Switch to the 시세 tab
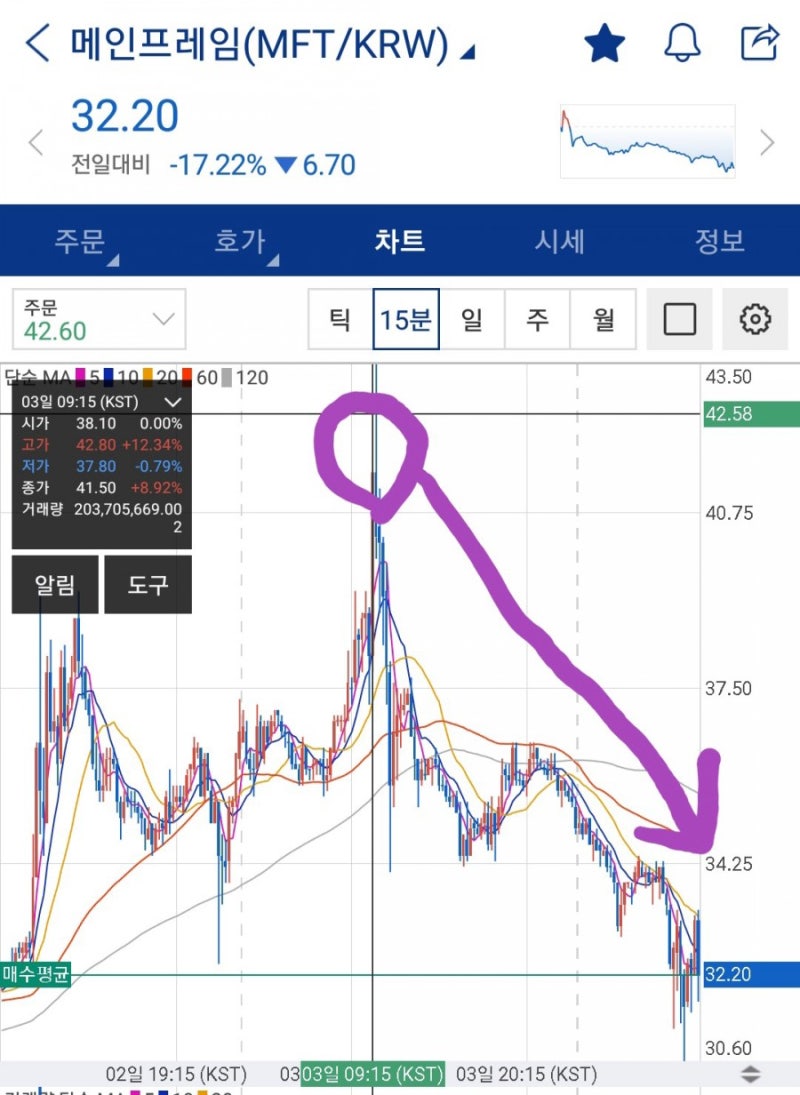Viewport: 800px width, 1095px height. (558, 241)
